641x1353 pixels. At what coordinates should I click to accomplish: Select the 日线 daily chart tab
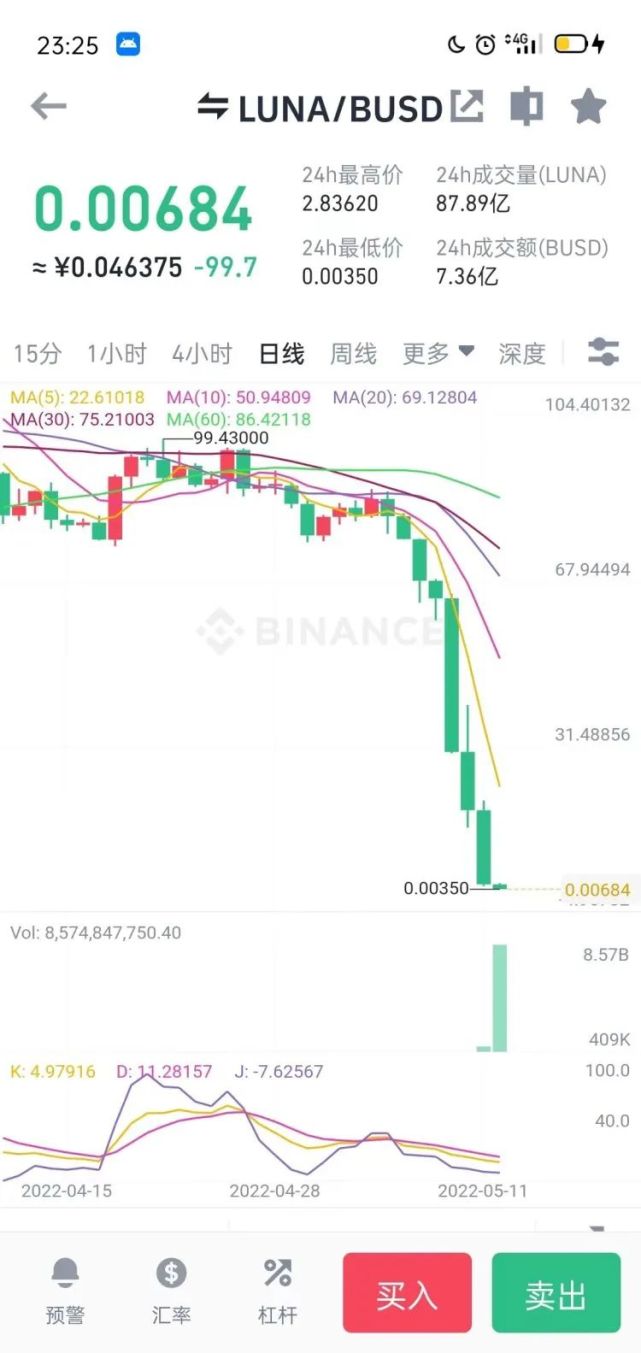[281, 353]
